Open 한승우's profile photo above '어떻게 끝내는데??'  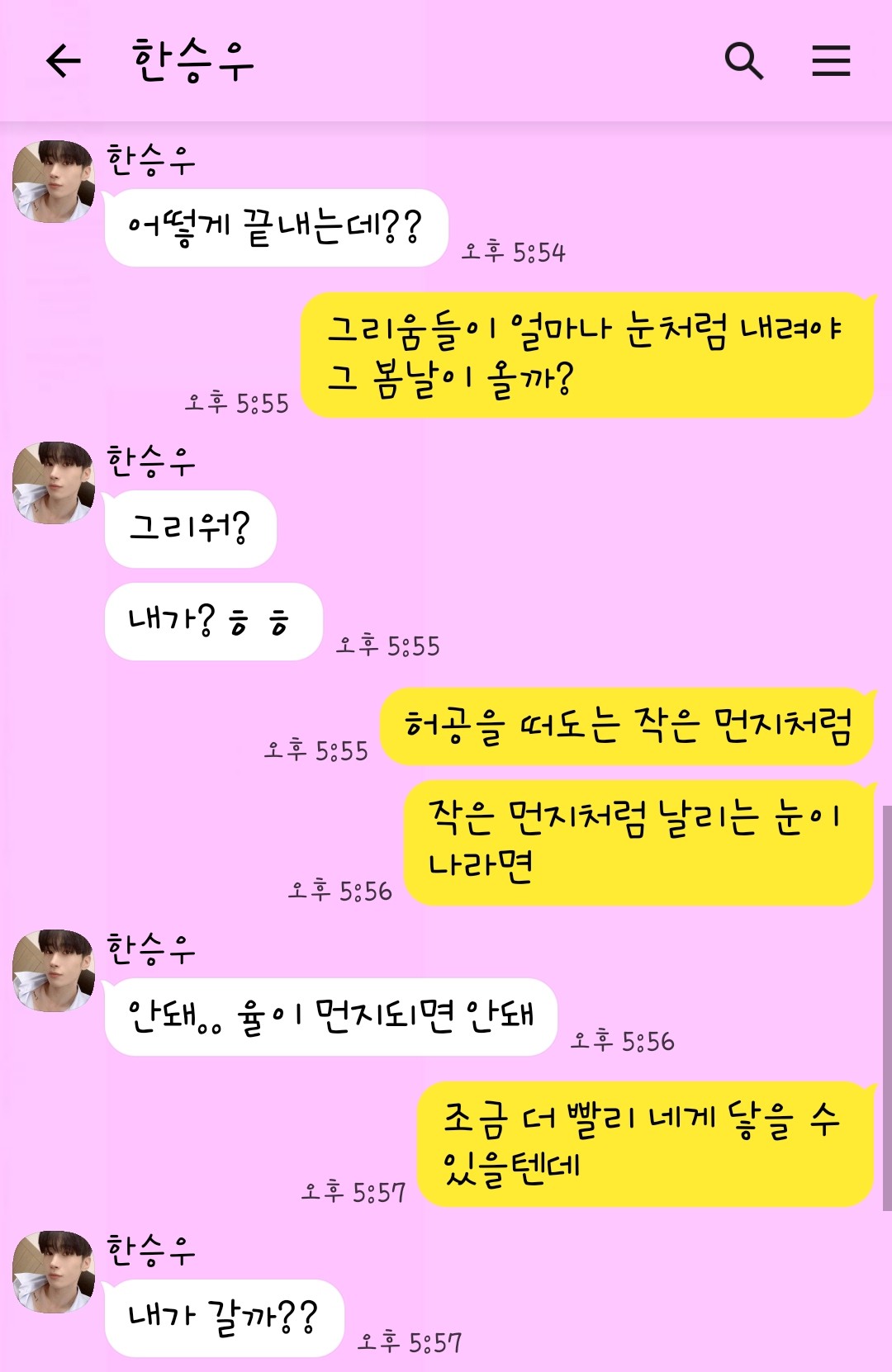click(x=54, y=182)
